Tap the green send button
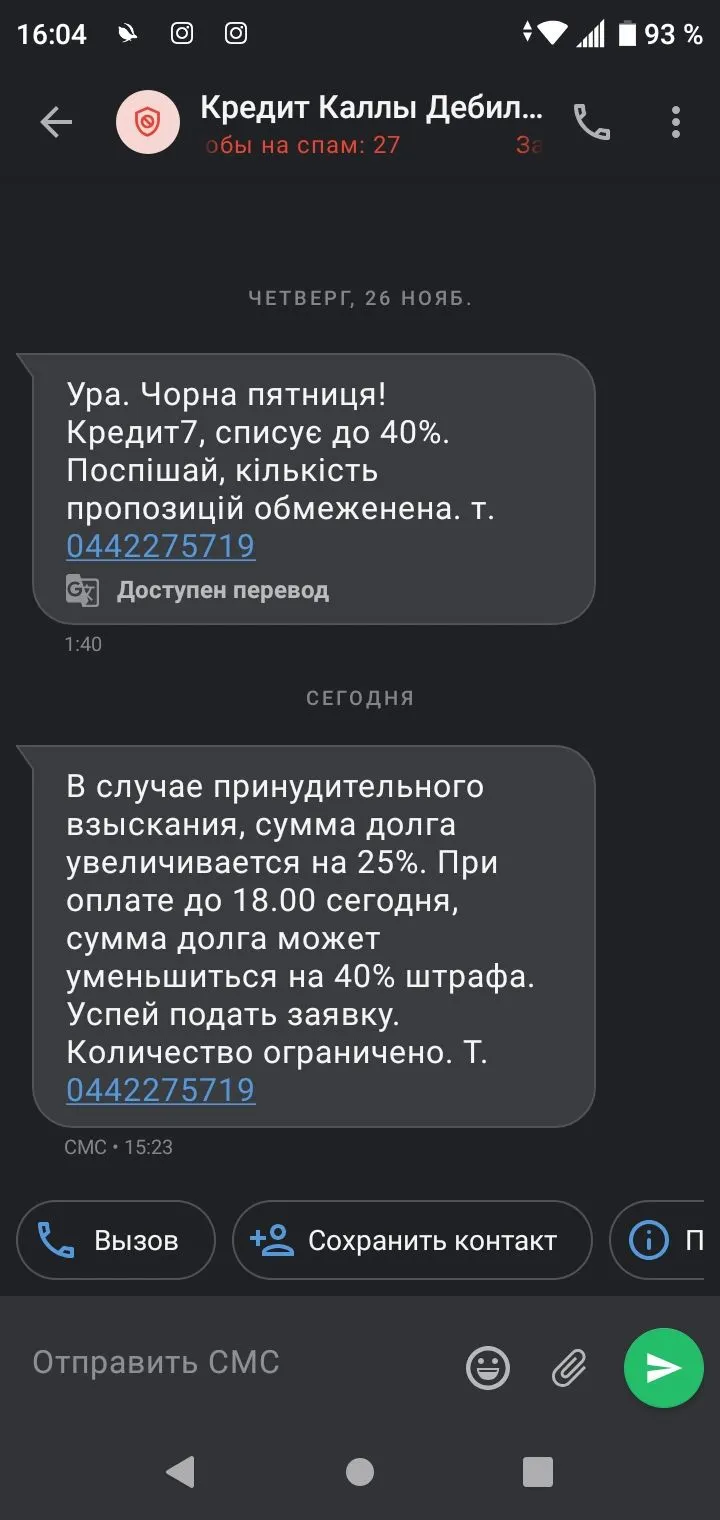Screen dimensions: 720x1520 (x=663, y=1367)
